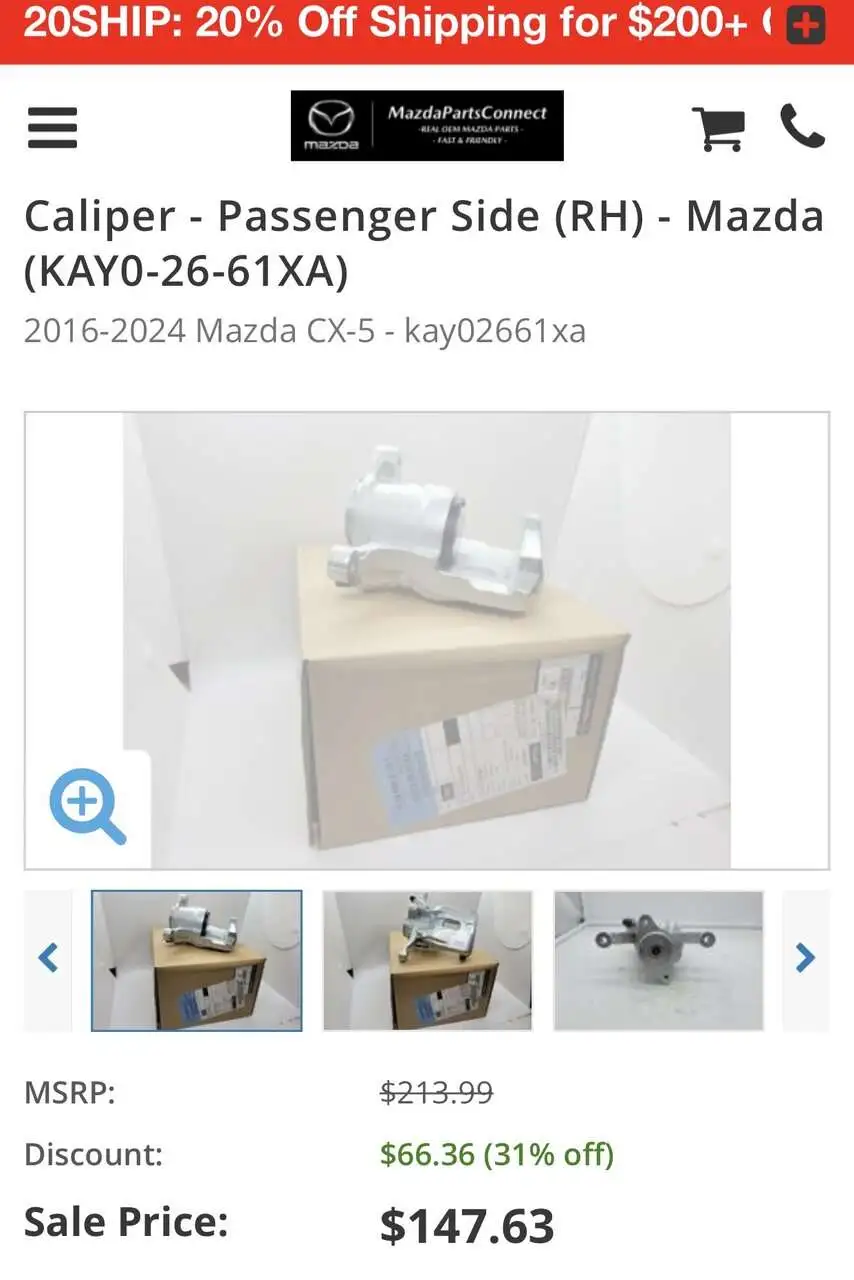Open the hamburger navigation menu
Image resolution: width=854 pixels, height=1280 pixels.
click(x=52, y=128)
